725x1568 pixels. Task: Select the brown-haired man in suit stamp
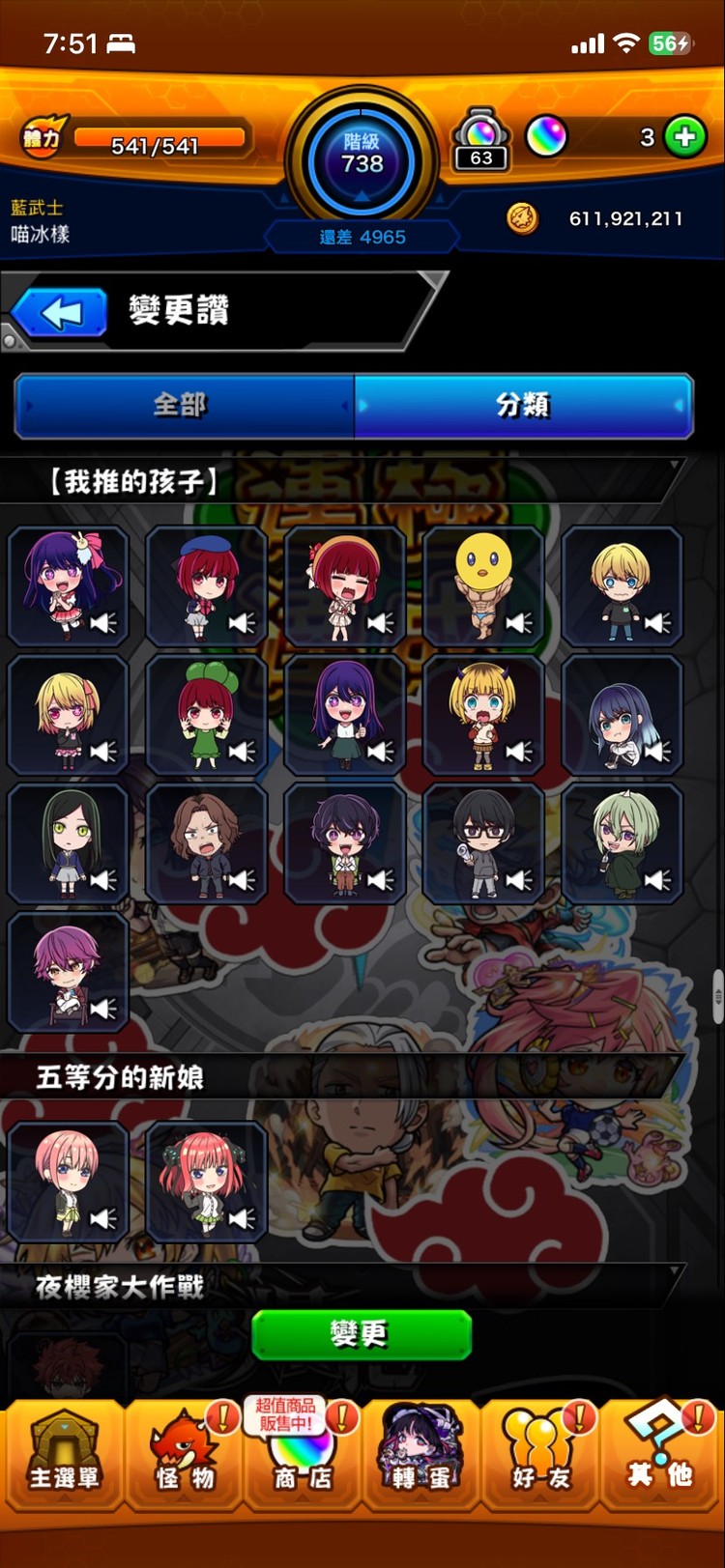[x=206, y=842]
